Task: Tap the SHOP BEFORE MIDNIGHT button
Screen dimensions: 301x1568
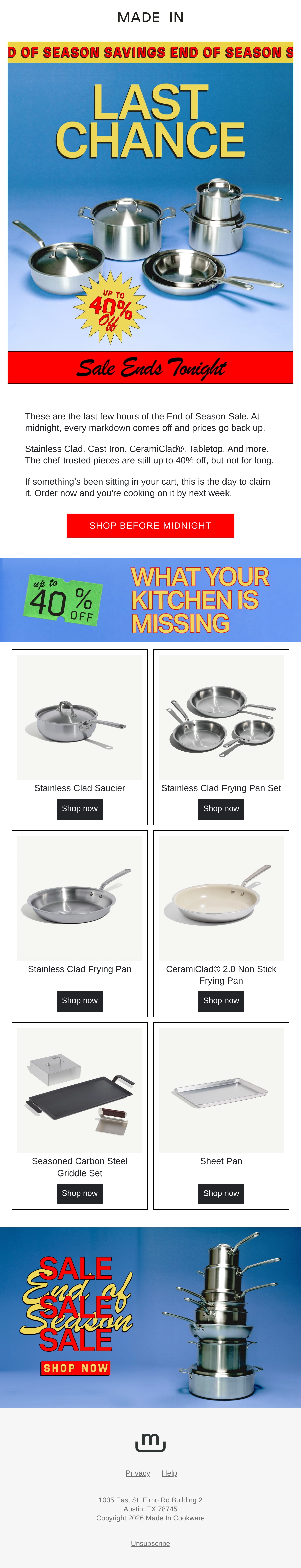Action: [150, 525]
